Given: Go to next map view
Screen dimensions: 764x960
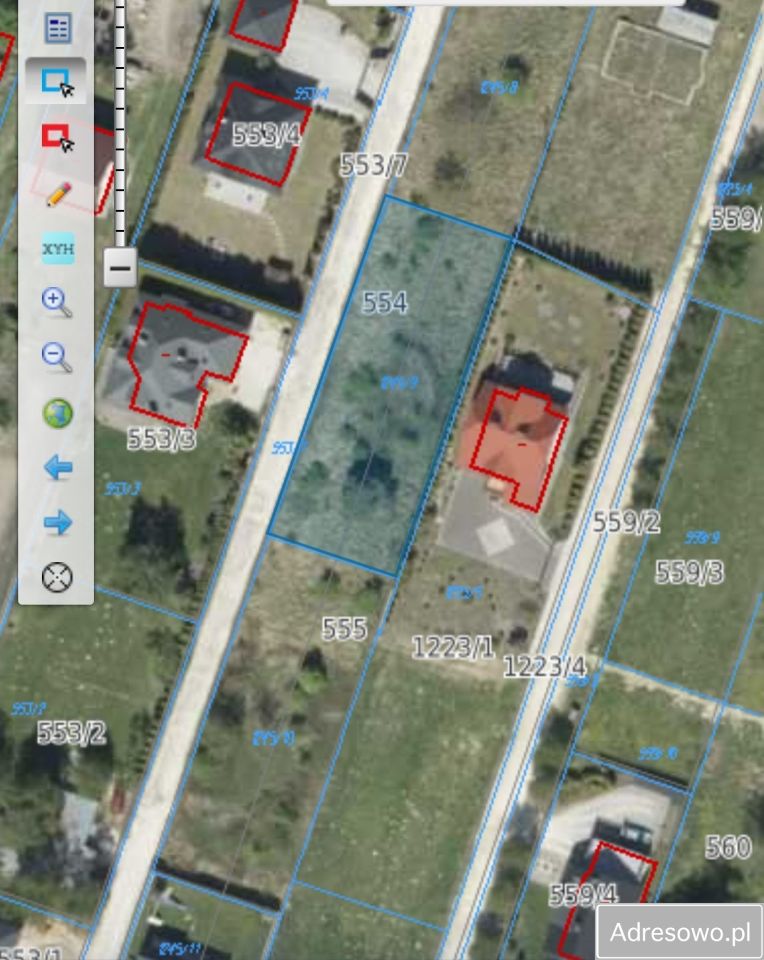Looking at the screenshot, I should coord(57,522).
